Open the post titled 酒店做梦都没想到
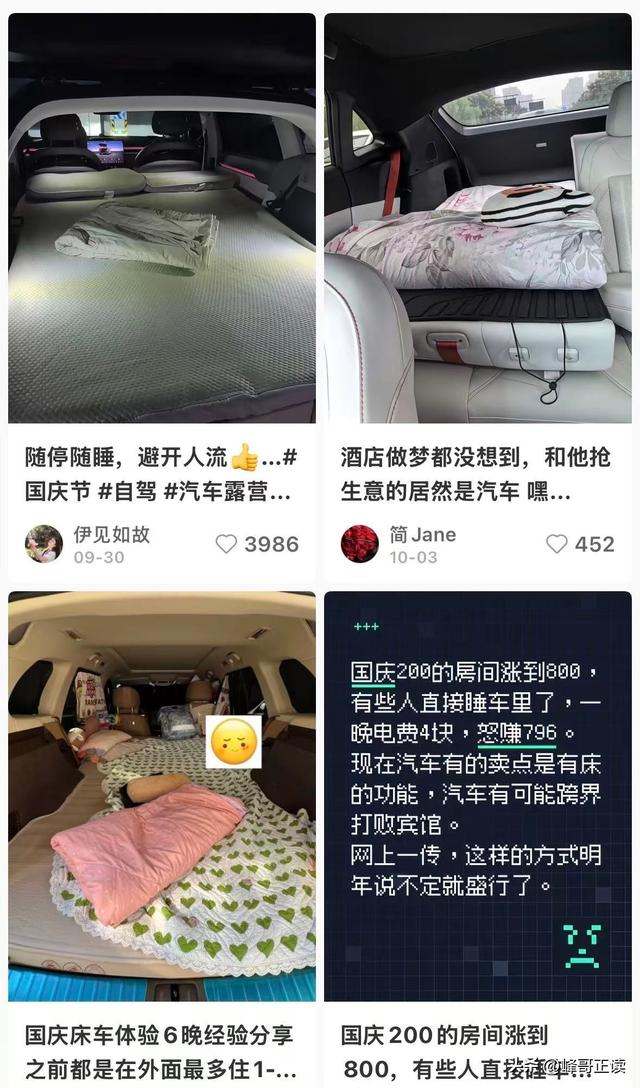Screen dimensions: 640x1088 [x=477, y=474]
